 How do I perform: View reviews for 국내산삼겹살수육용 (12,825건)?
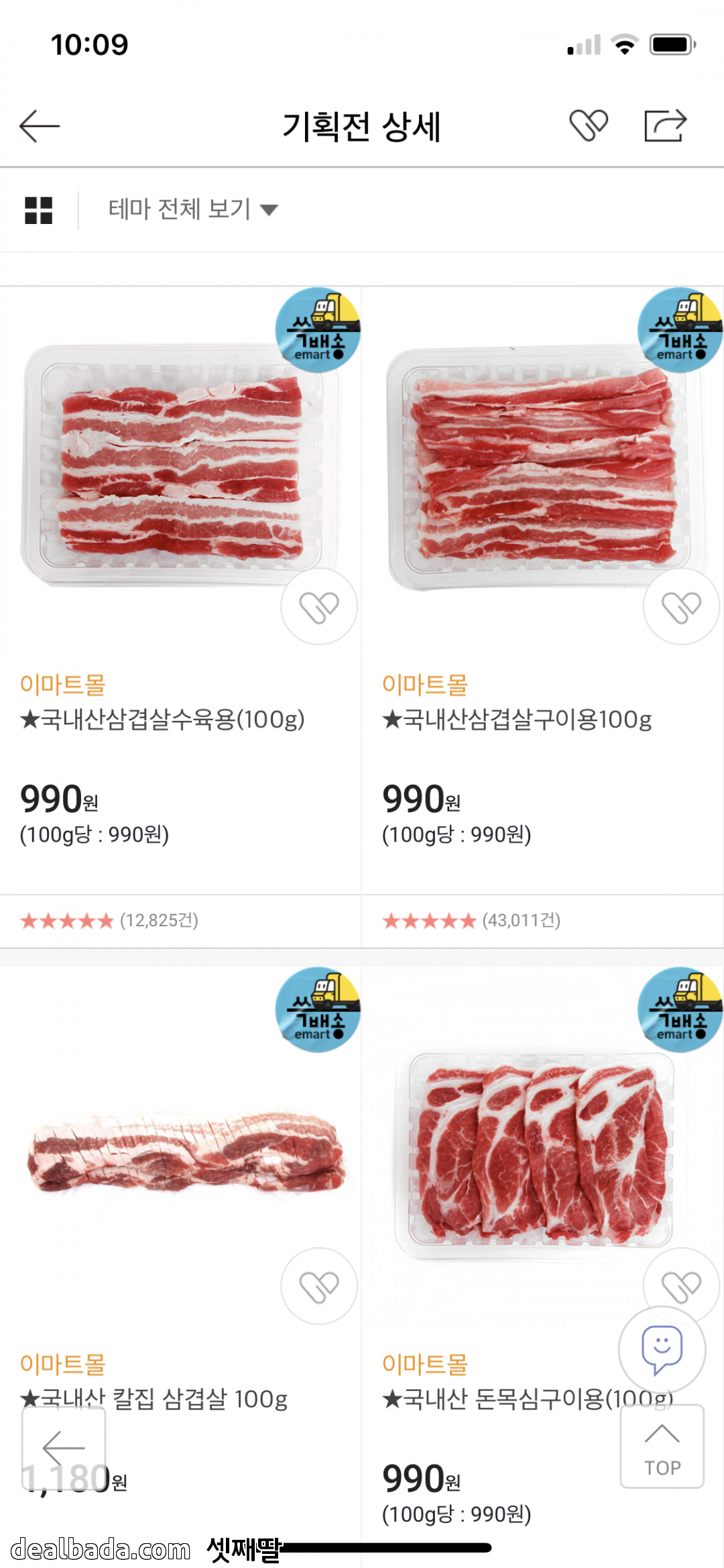point(109,921)
